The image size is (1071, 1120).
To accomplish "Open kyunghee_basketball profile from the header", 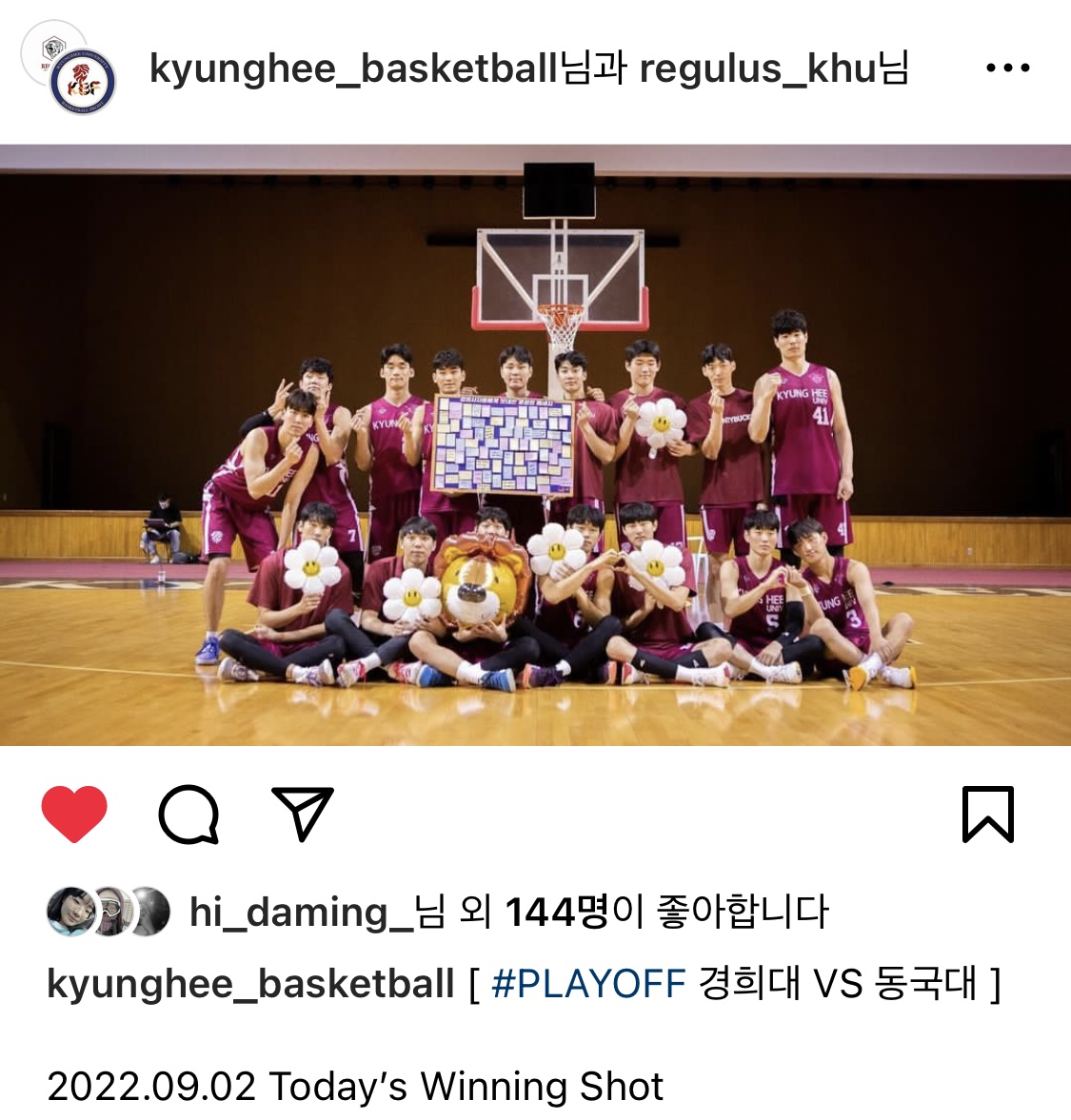I will point(352,69).
